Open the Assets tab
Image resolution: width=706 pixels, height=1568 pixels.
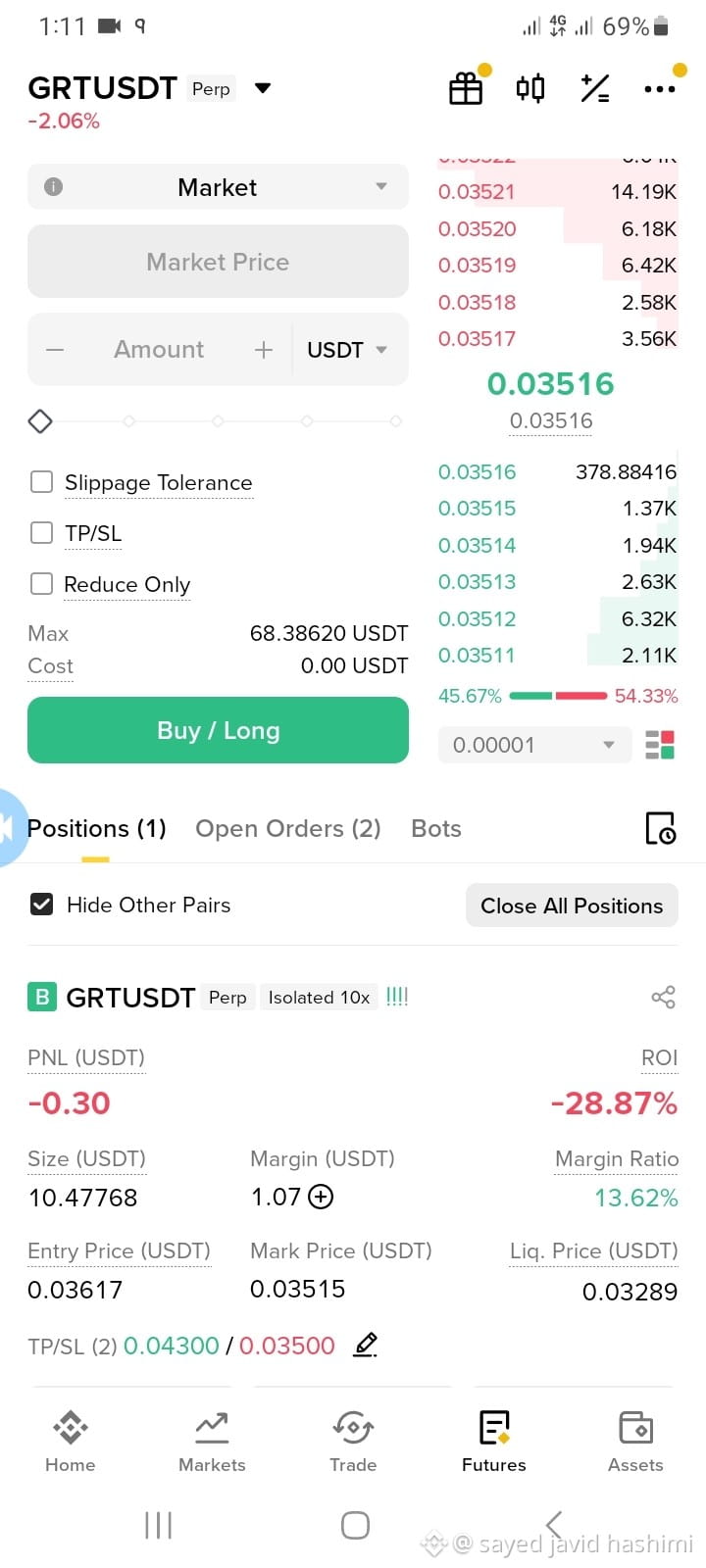click(635, 1442)
